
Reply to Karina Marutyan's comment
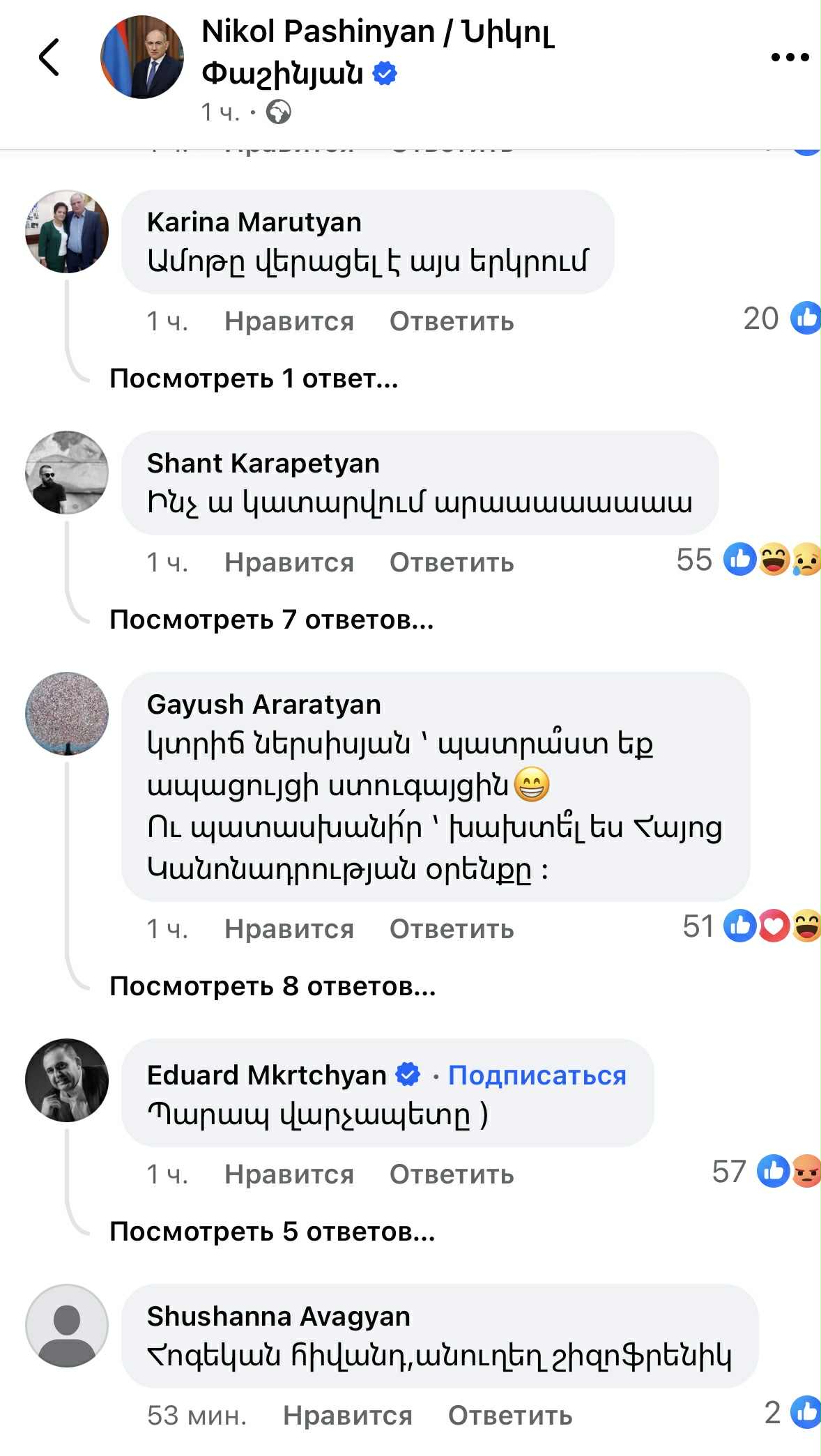tap(451, 321)
